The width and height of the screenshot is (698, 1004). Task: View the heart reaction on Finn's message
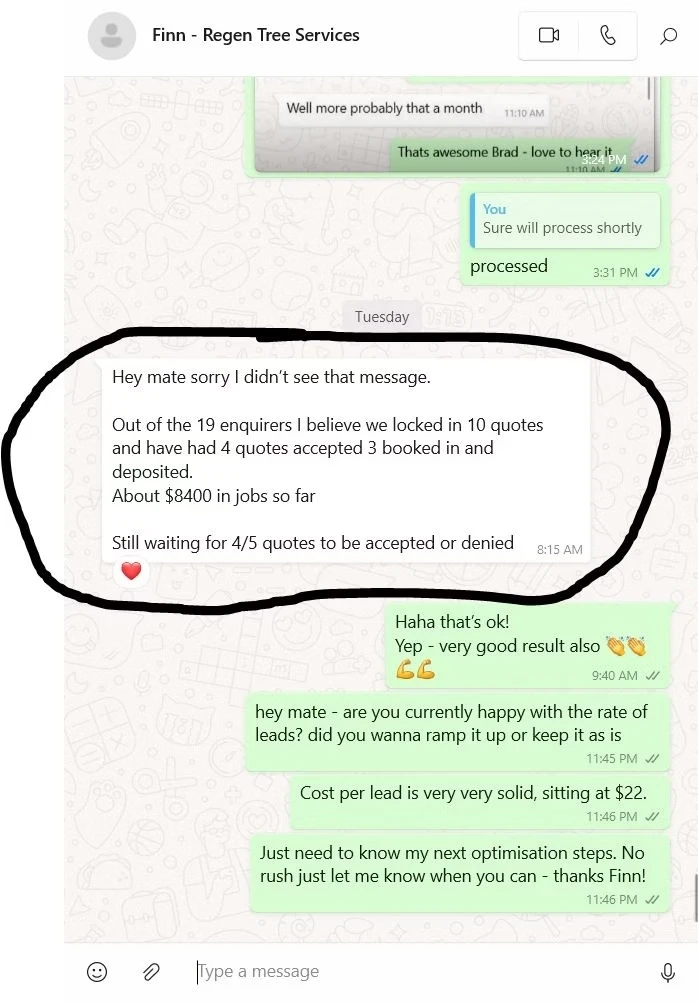tap(131, 571)
